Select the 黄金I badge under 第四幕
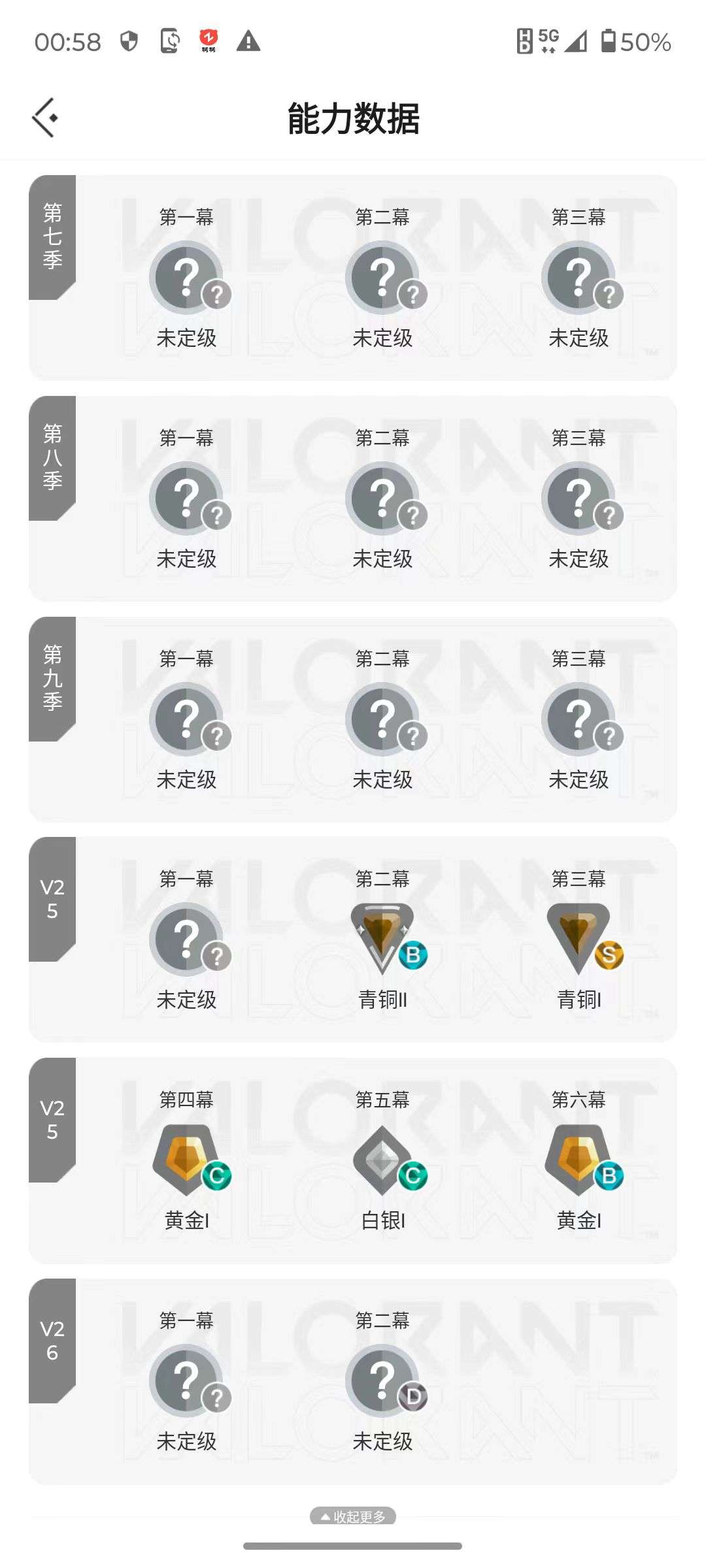 point(188,1160)
